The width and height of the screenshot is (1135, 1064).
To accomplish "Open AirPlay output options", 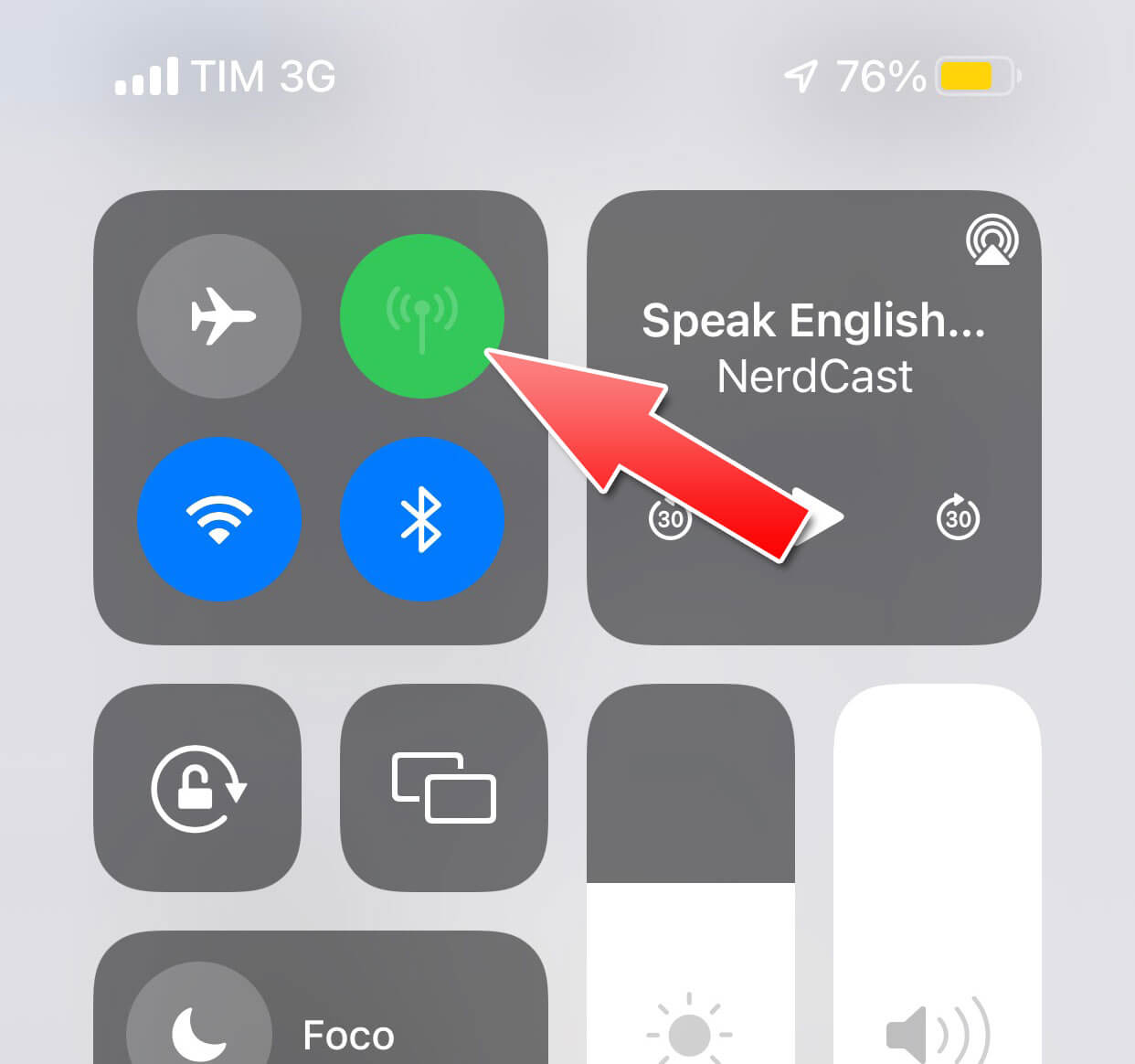I will [992, 239].
